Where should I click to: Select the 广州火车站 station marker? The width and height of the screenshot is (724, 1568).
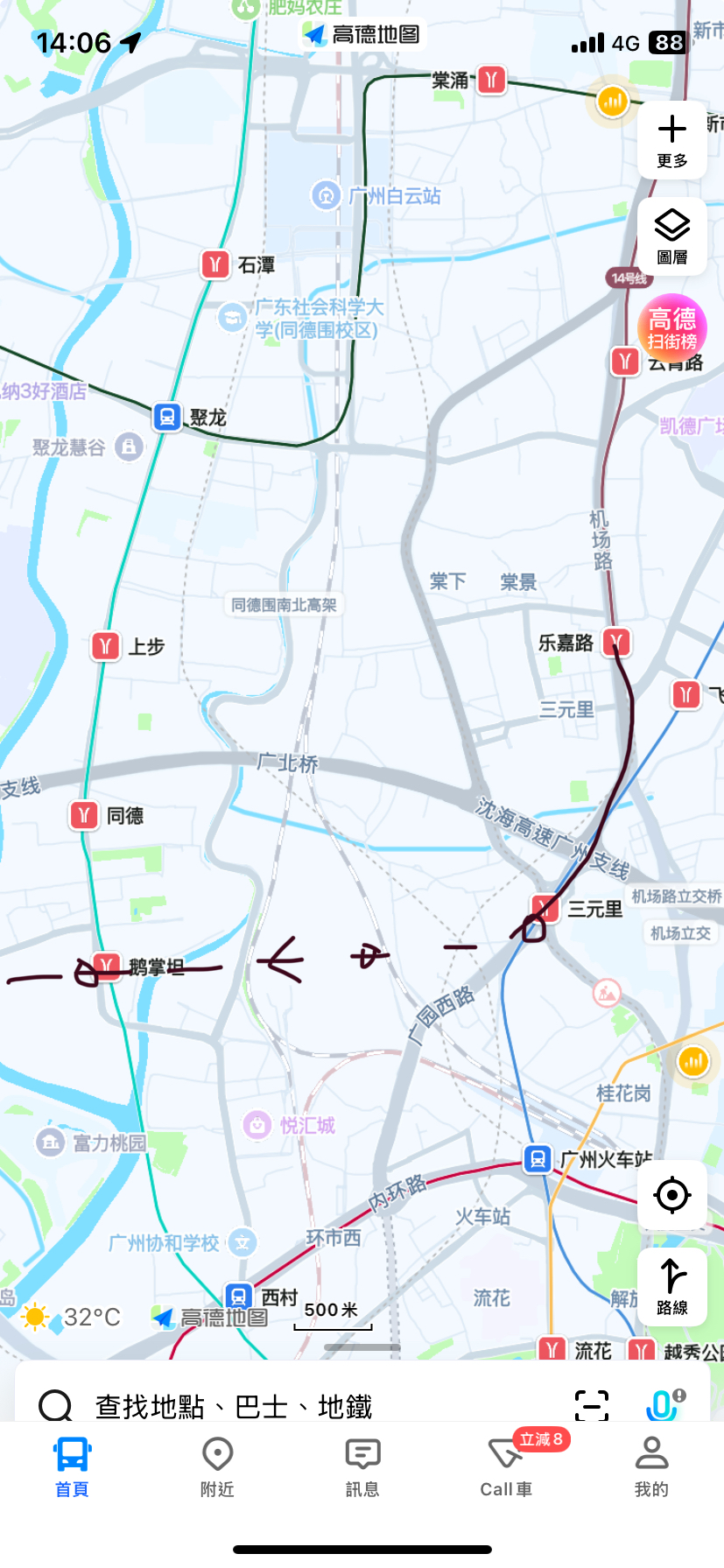click(538, 1159)
